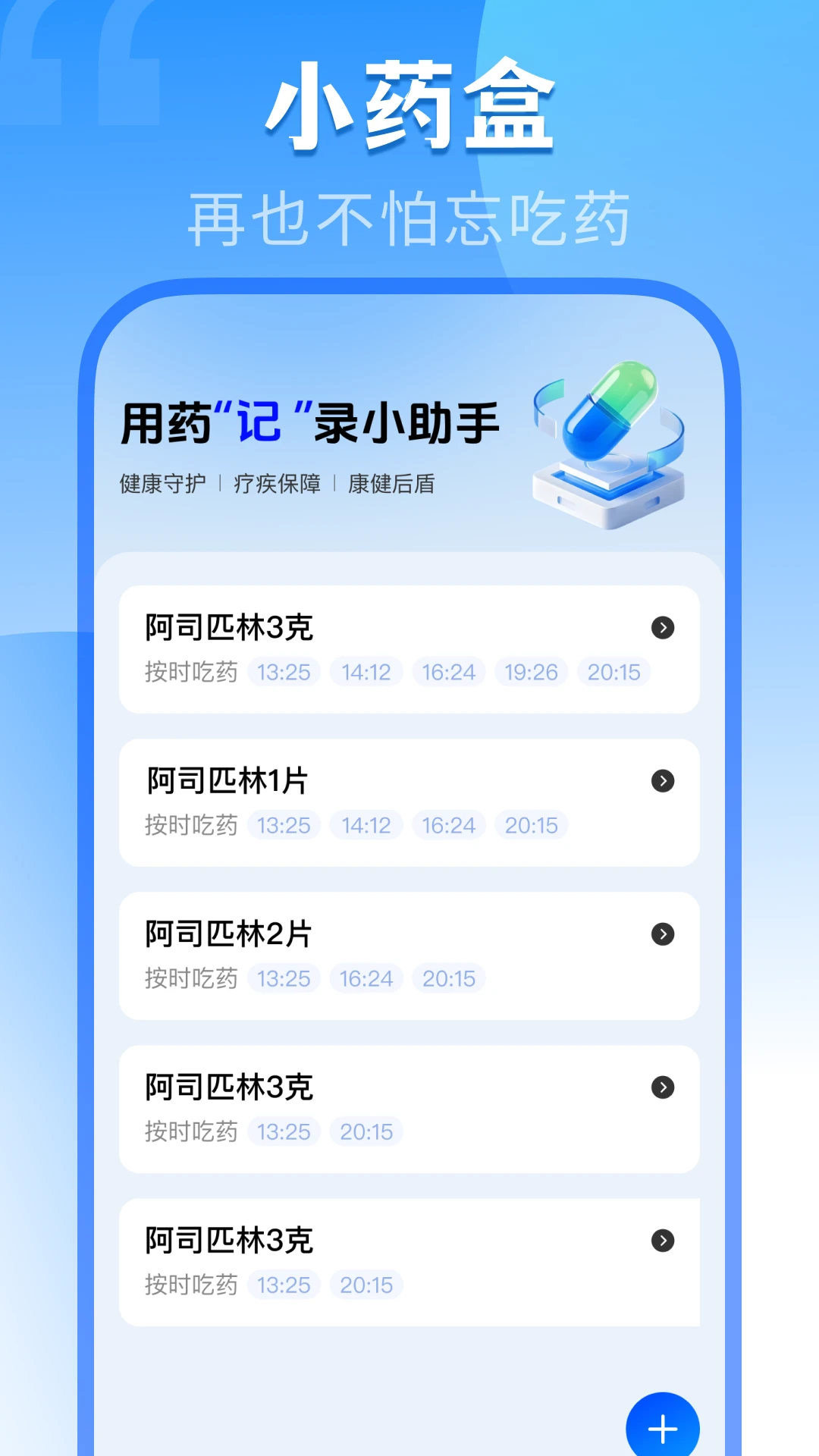Click the arrow on the last medication card
The height and width of the screenshot is (1456, 819).
[663, 1241]
